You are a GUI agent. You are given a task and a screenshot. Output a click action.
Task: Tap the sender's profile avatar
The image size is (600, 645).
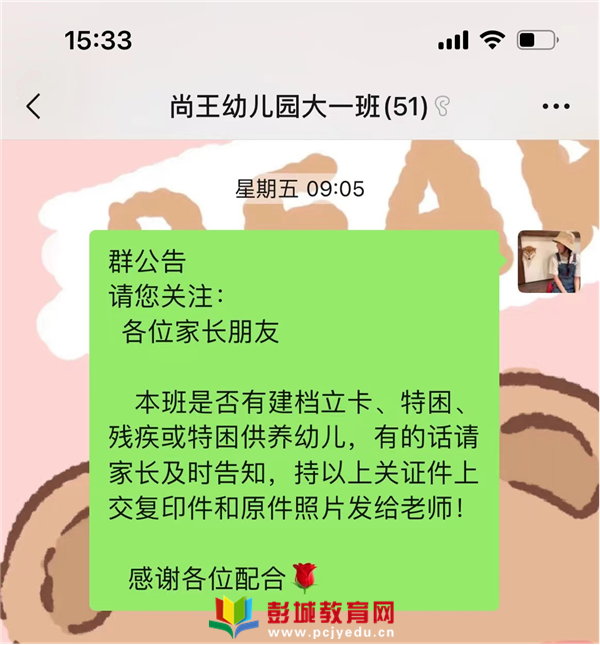click(549, 261)
